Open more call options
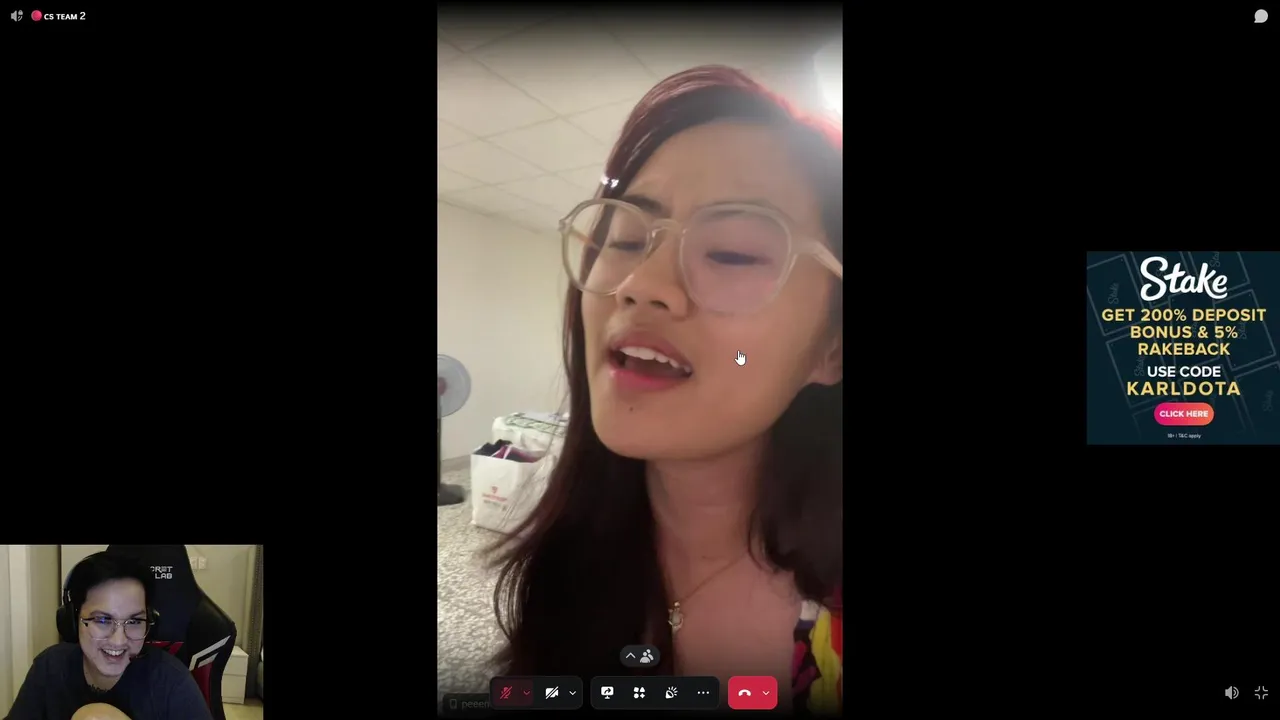Viewport: 1280px width, 720px height. point(703,693)
